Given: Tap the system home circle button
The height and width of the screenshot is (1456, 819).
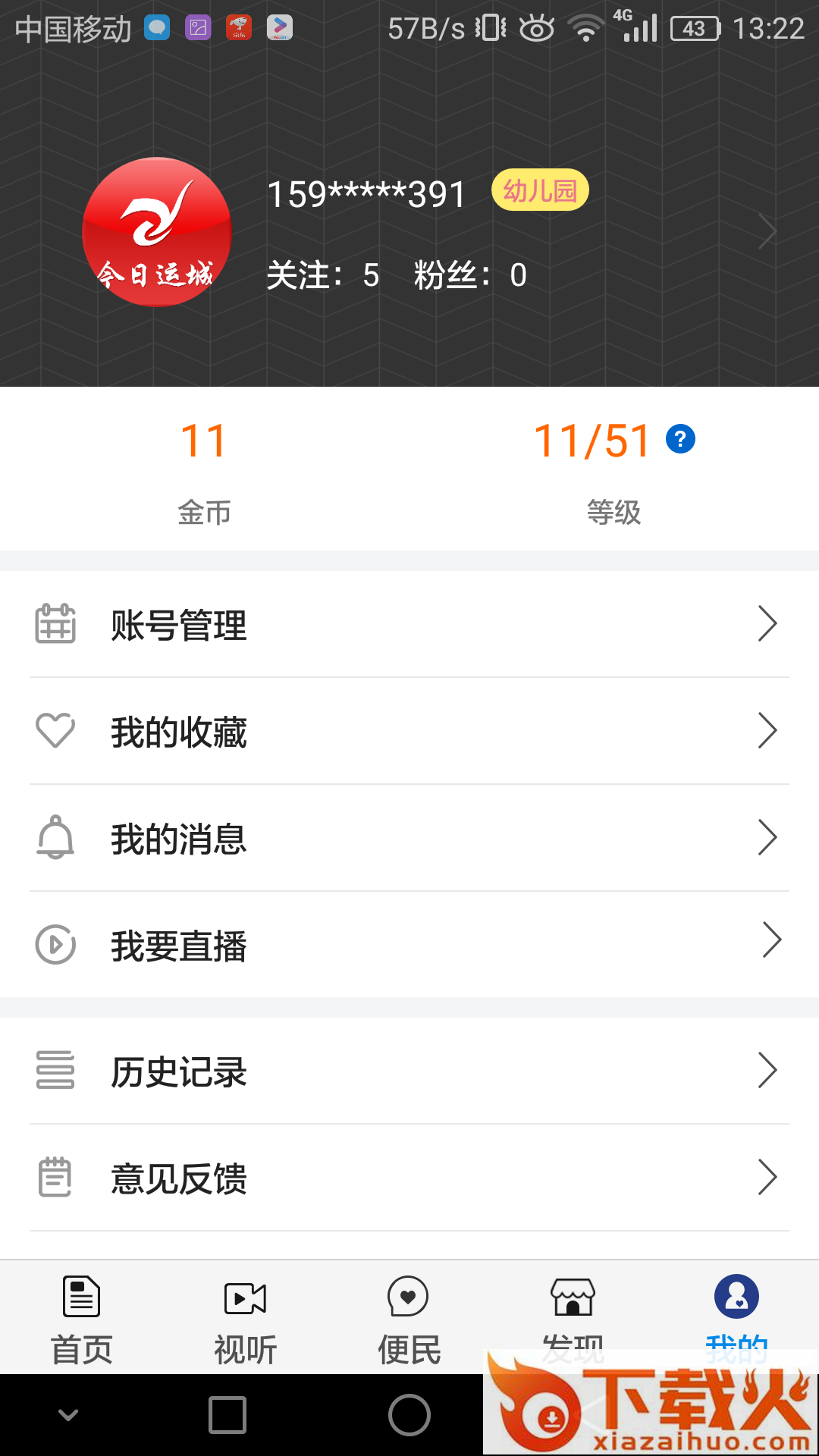Looking at the screenshot, I should pyautogui.click(x=409, y=1415).
